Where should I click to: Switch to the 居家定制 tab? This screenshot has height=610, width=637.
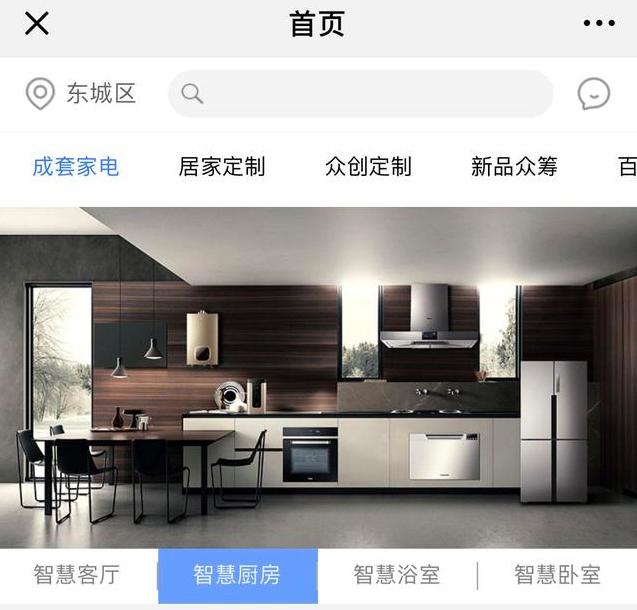(x=222, y=167)
